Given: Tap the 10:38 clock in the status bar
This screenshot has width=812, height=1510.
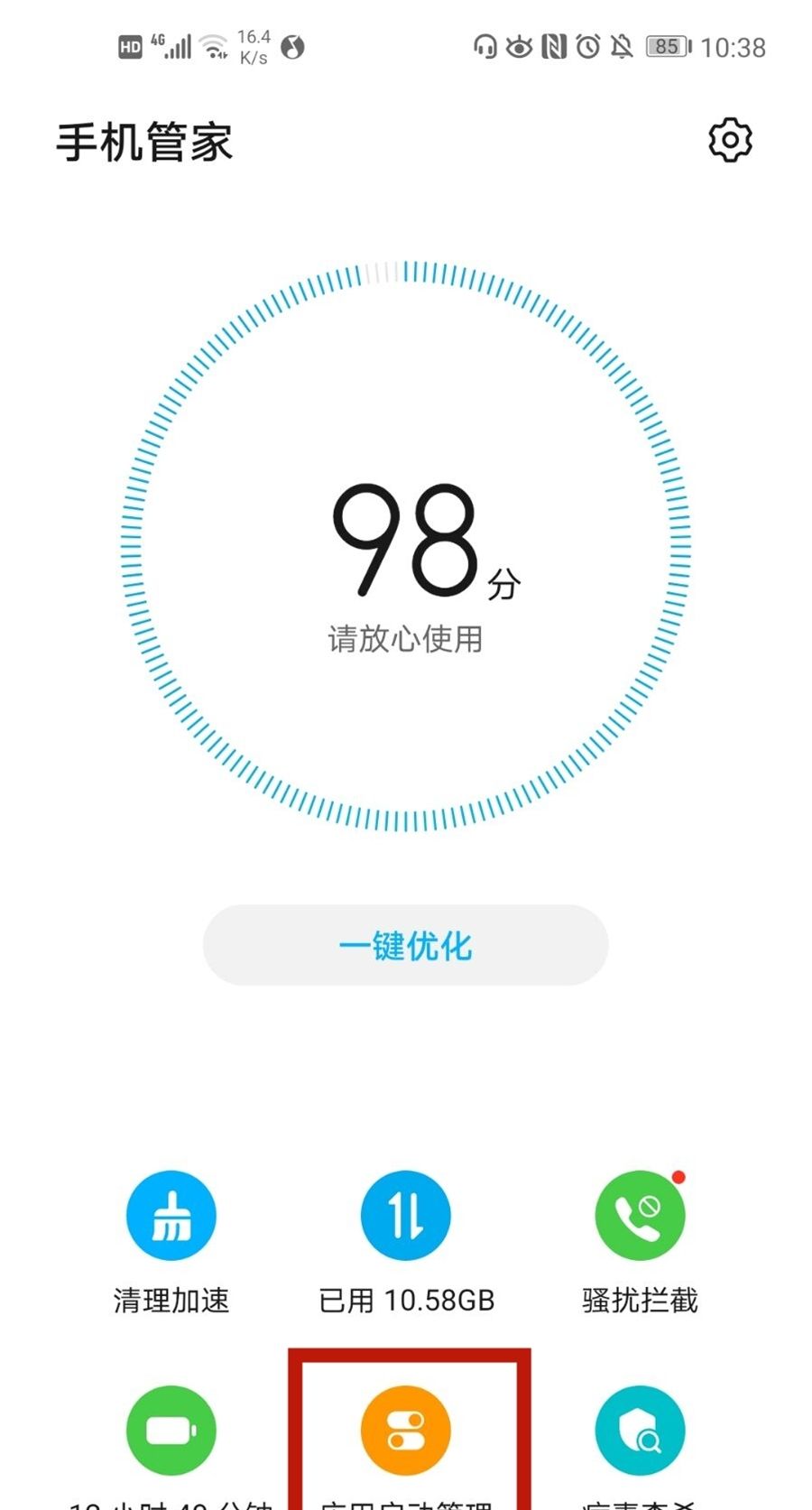Looking at the screenshot, I should pos(736,47).
